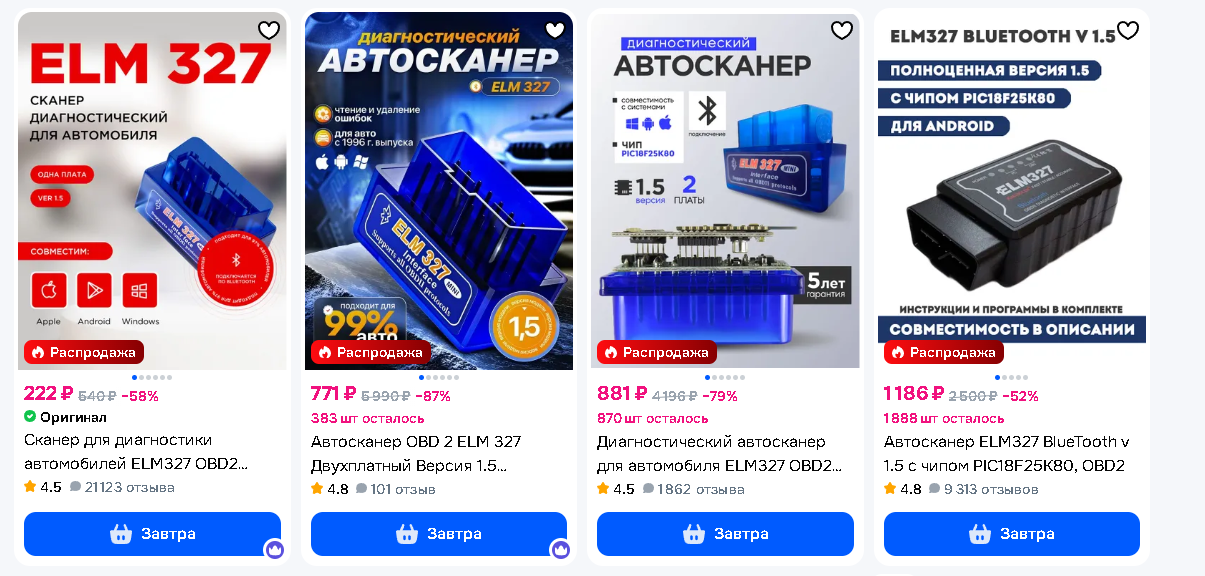Favorite the 771 ₽ OBD 2 autoscanner
Image resolution: width=1205 pixels, height=576 pixels.
555,30
